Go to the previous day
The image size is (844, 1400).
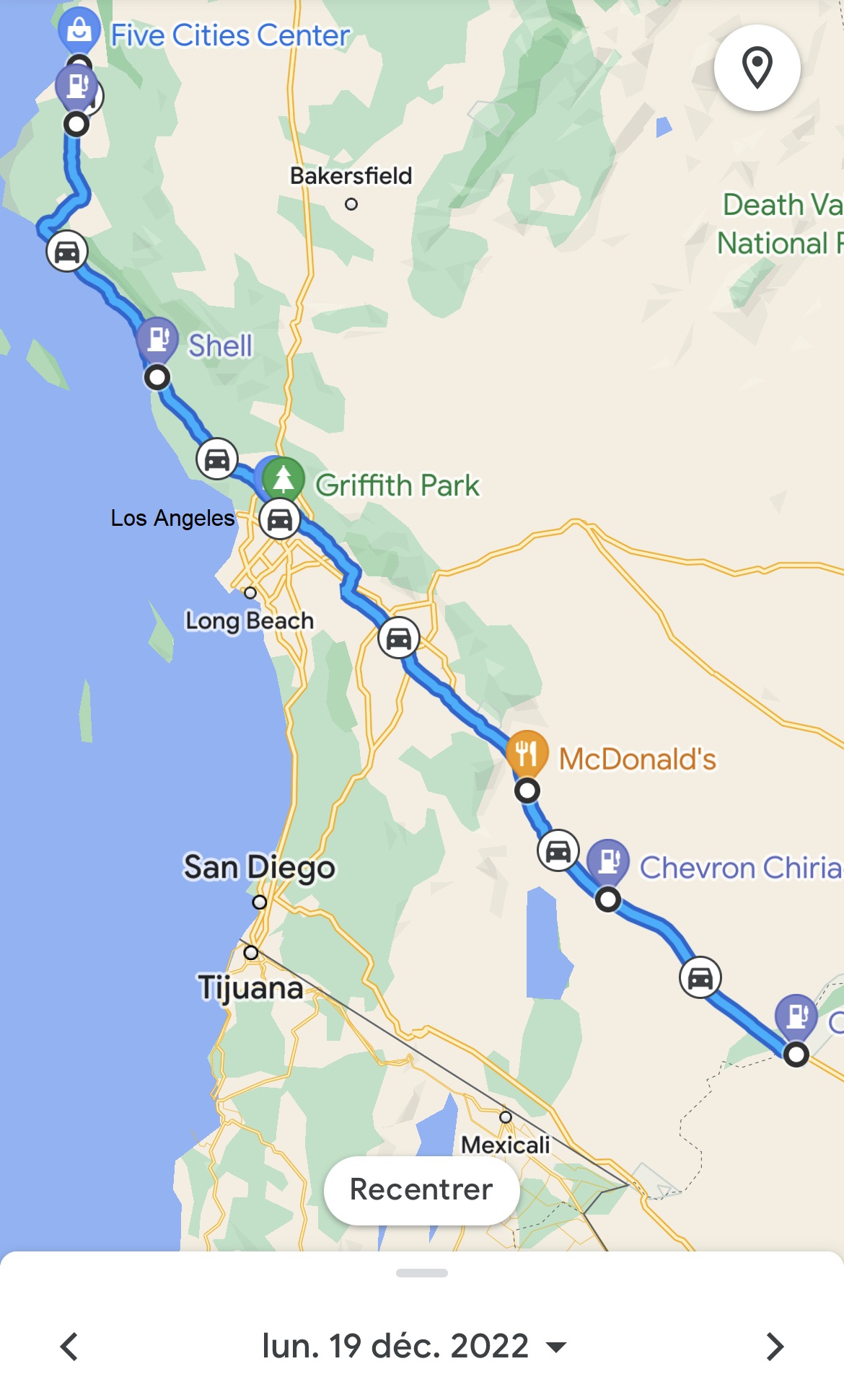pyautogui.click(x=69, y=1347)
